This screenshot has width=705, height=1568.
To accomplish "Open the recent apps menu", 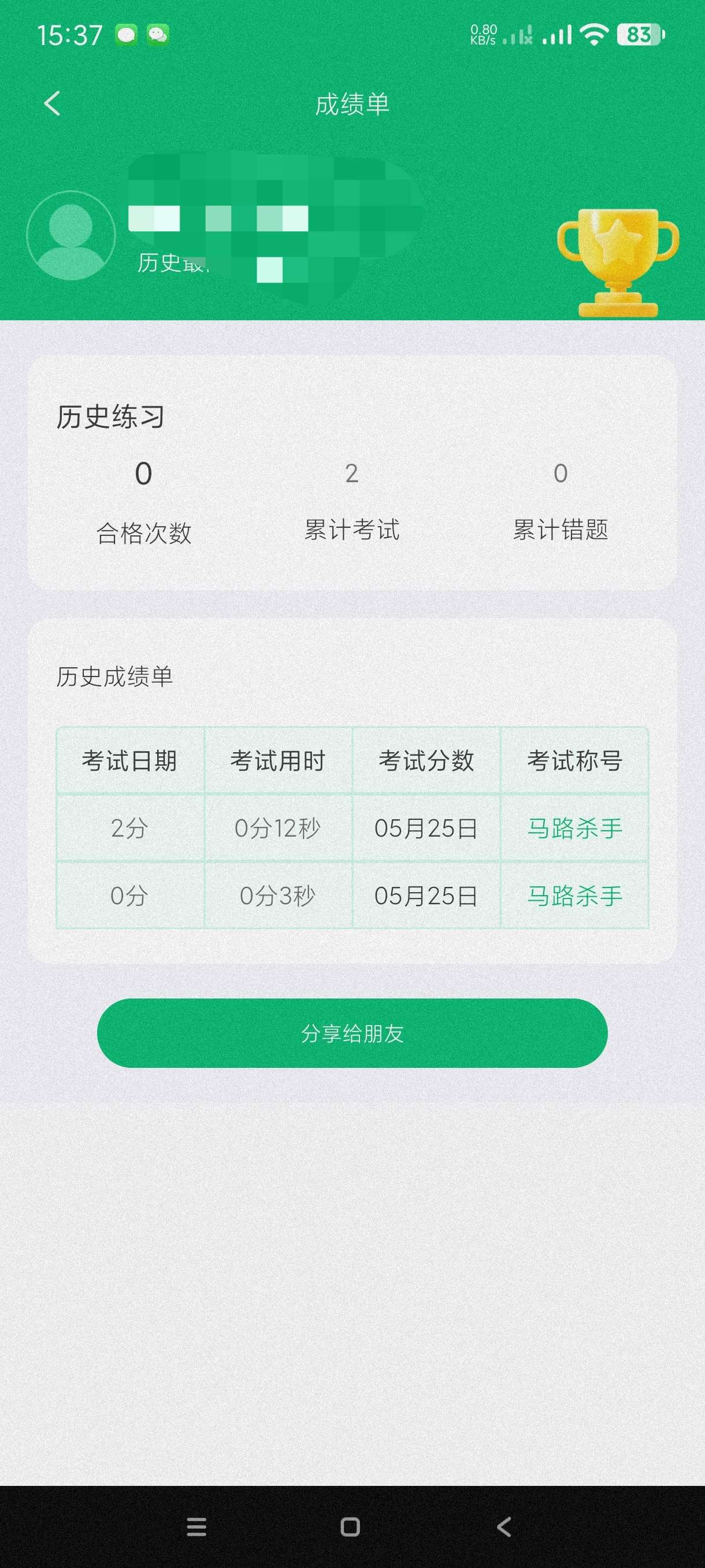I will tap(196, 1526).
